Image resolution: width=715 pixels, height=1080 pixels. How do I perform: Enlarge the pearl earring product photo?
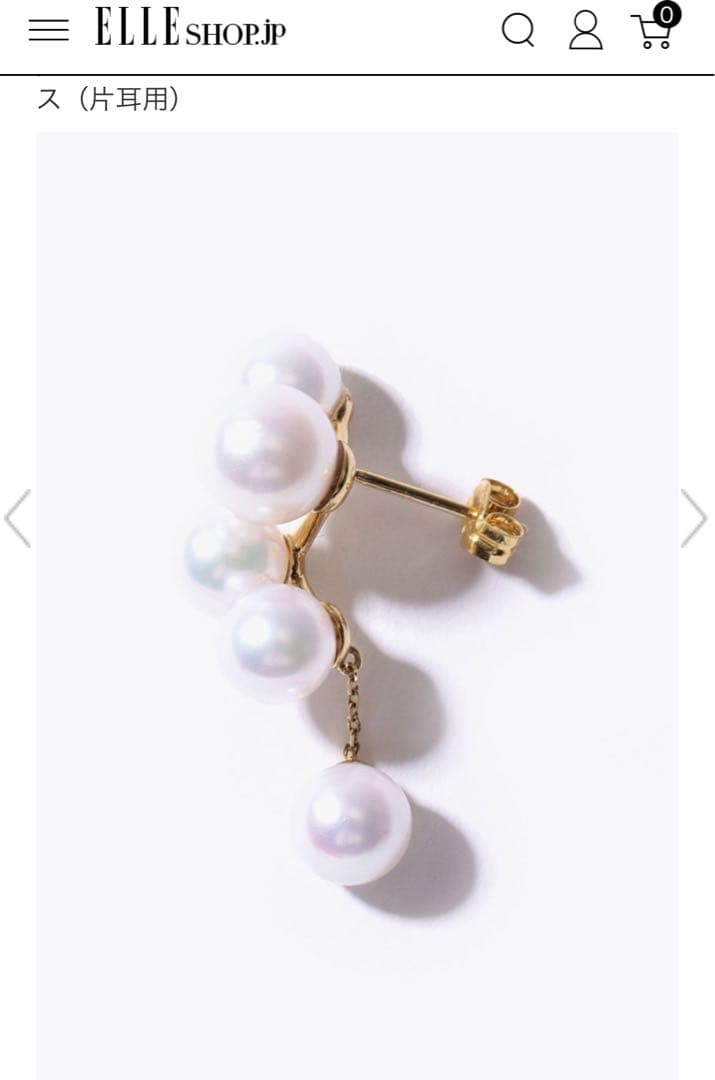357,605
